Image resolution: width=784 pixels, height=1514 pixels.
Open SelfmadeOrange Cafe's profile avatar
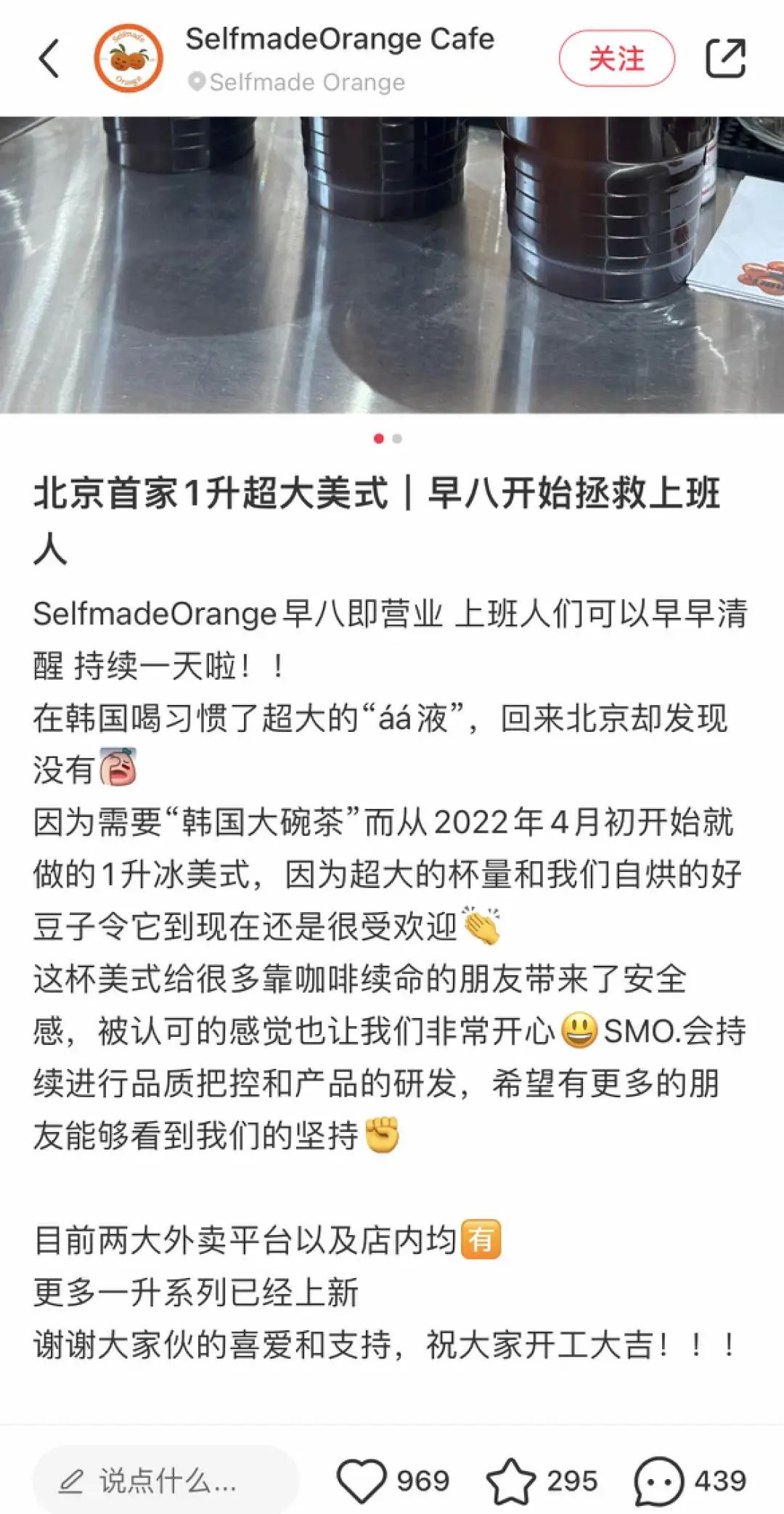pyautogui.click(x=128, y=58)
